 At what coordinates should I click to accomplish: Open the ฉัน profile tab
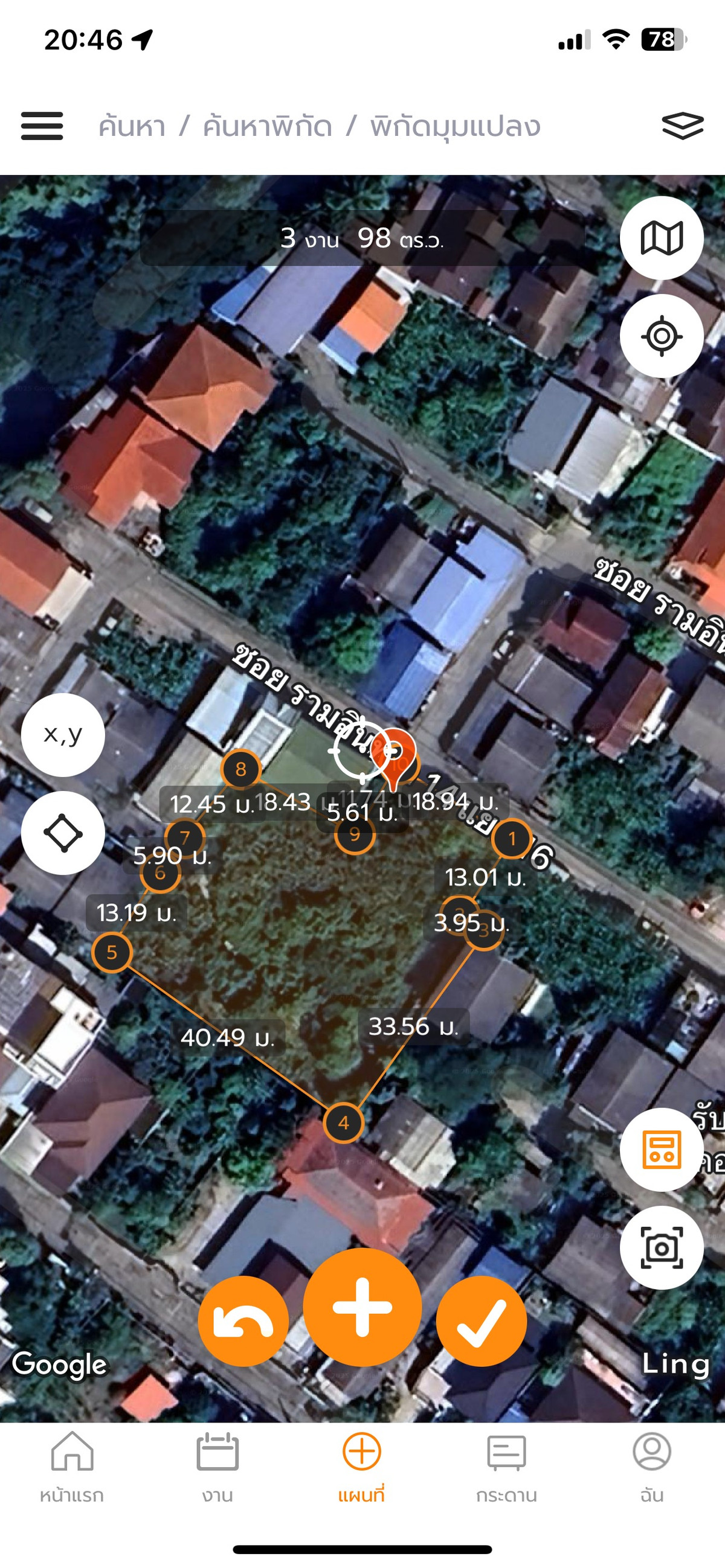652,1467
